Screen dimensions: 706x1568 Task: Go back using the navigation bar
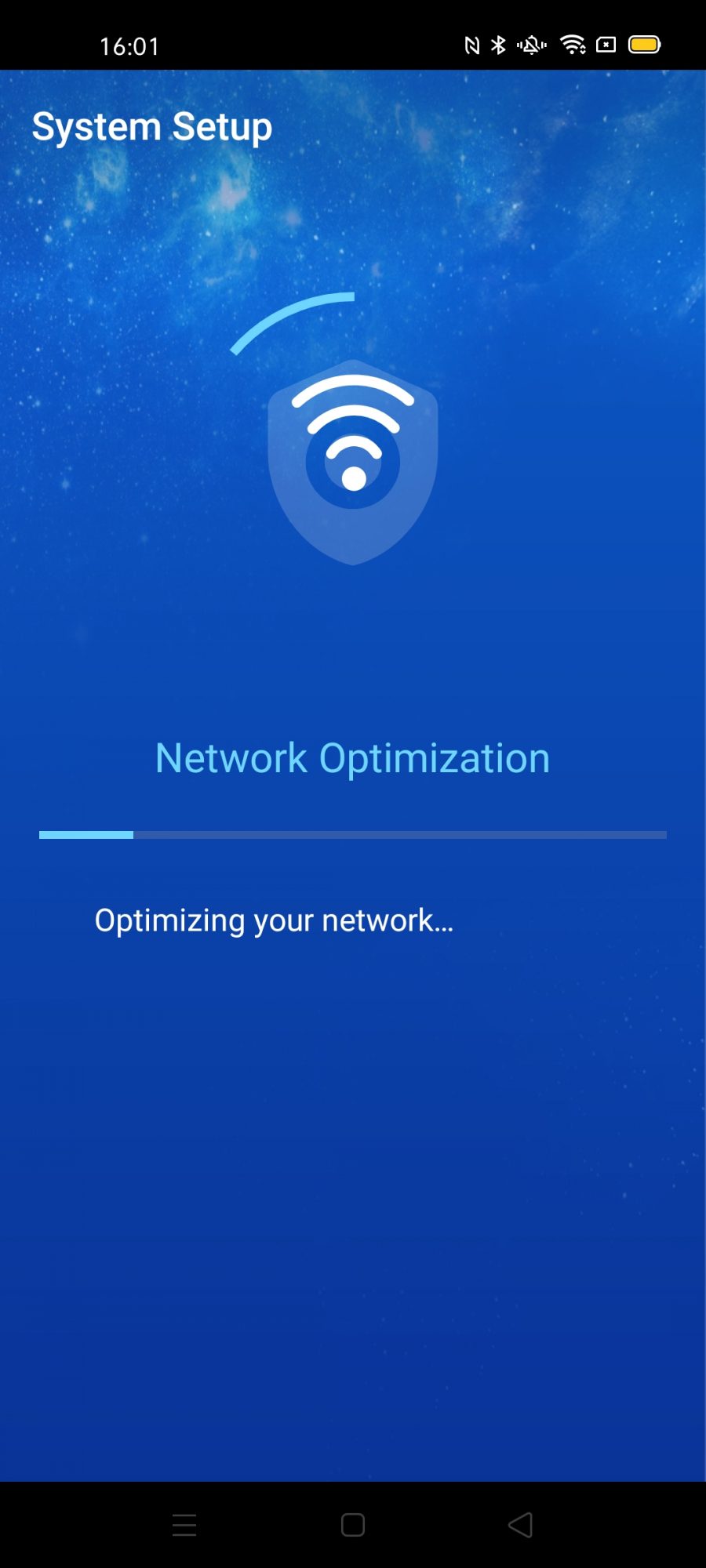click(x=521, y=1525)
